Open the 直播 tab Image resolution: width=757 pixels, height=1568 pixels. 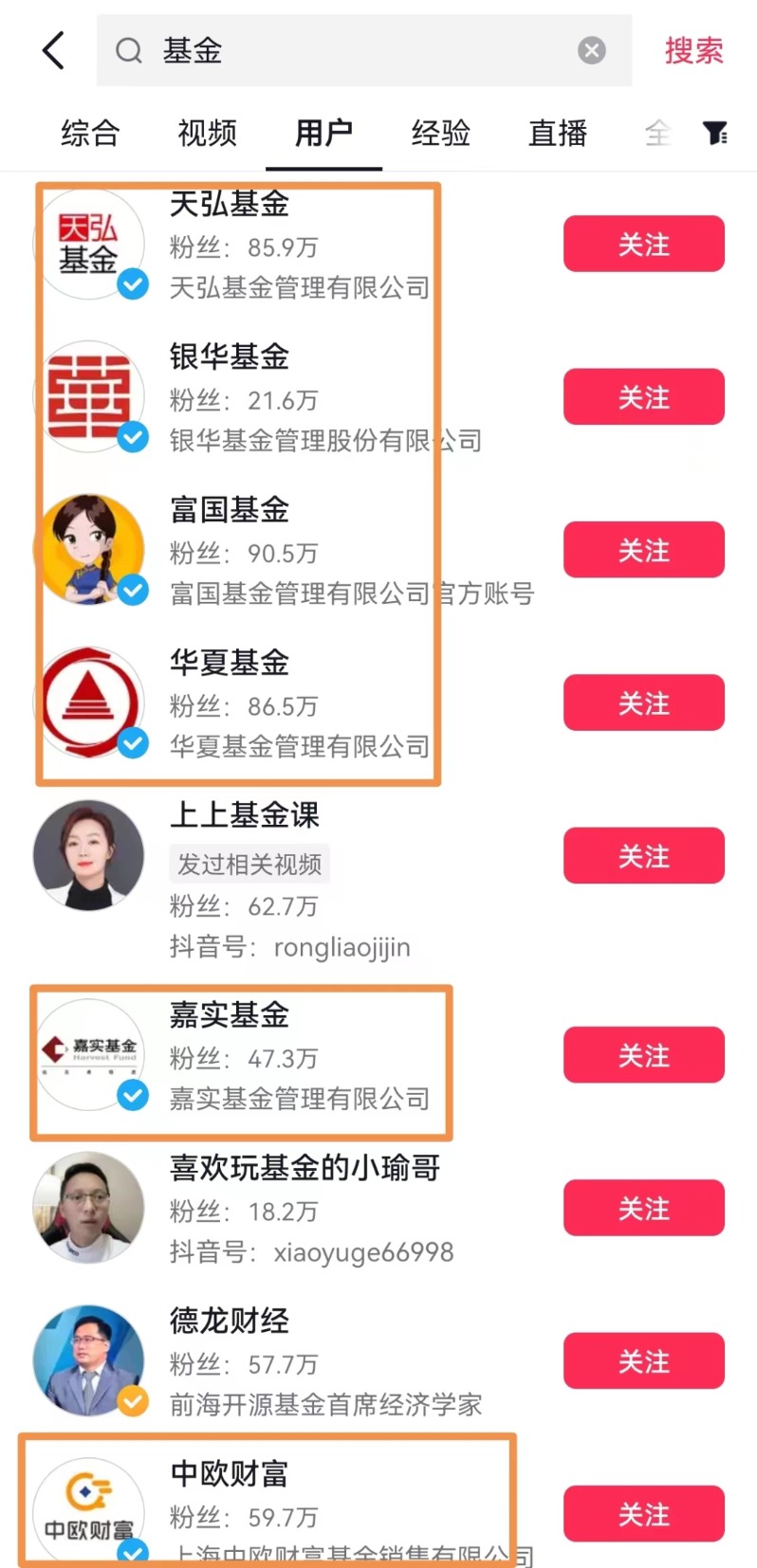click(x=558, y=133)
